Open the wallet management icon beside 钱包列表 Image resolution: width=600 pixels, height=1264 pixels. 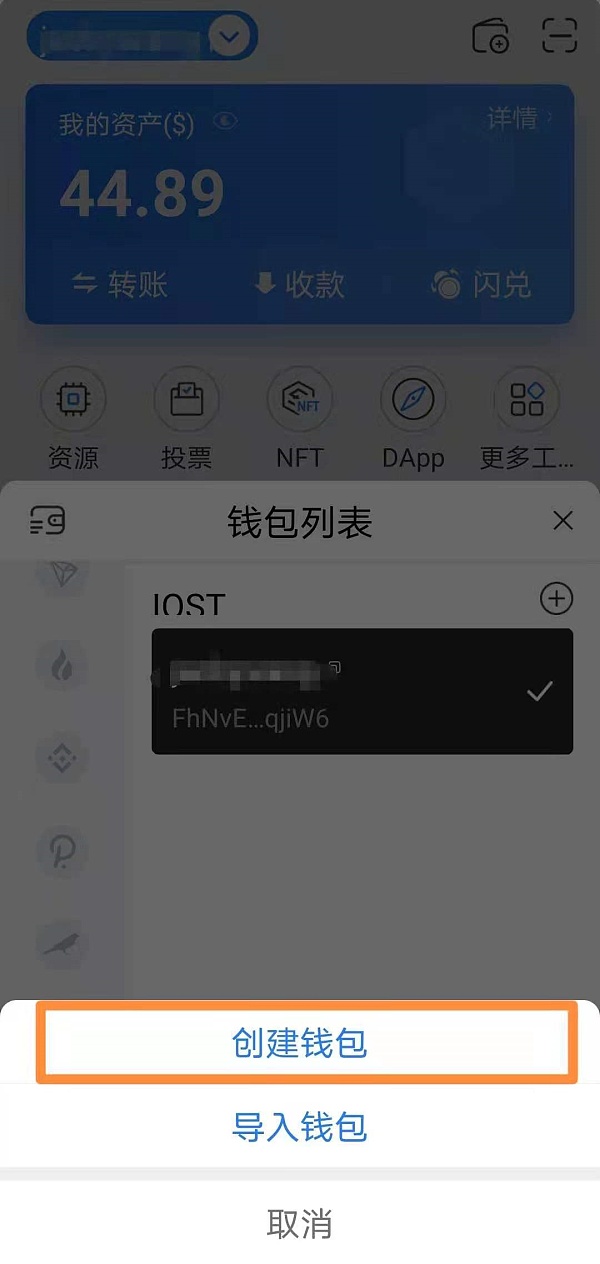47,520
